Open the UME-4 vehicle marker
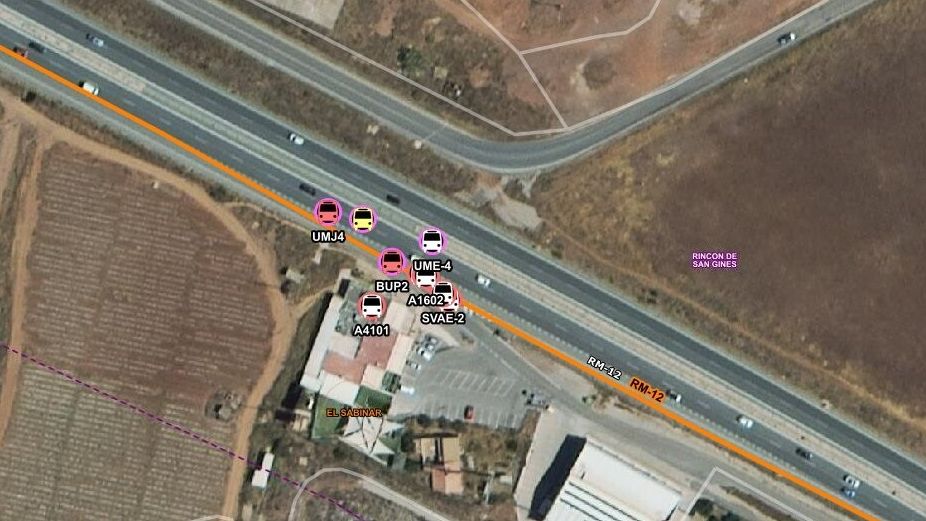Image resolution: width=926 pixels, height=521 pixels. (432, 241)
